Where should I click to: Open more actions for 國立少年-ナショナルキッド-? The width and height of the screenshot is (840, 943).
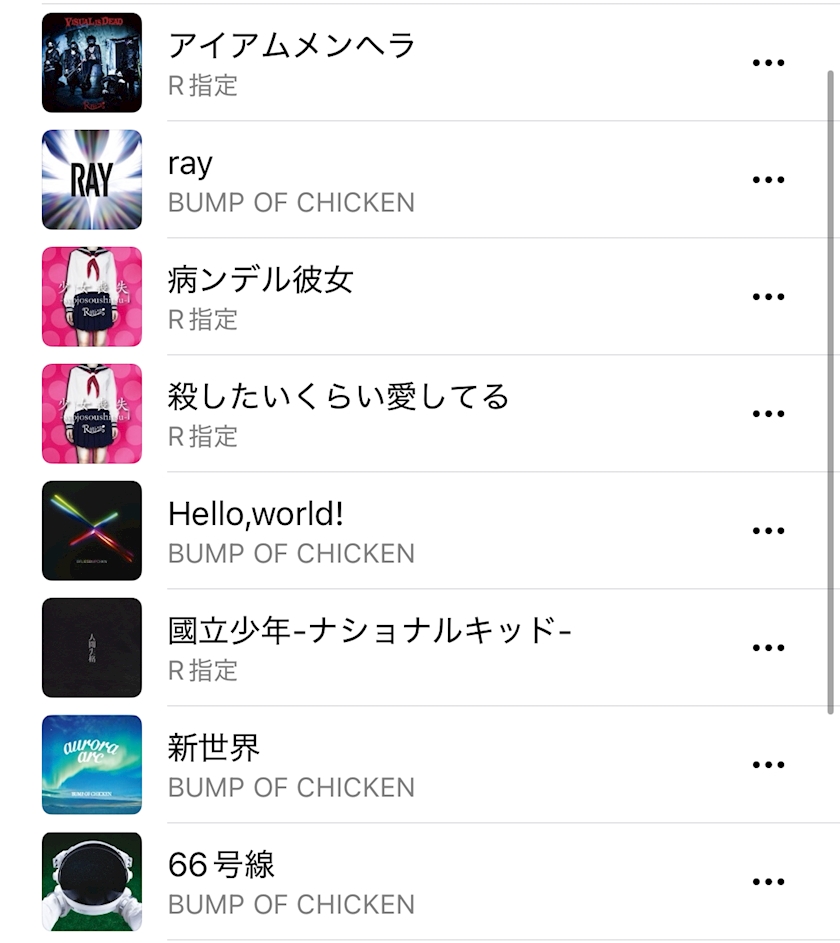coord(768,648)
